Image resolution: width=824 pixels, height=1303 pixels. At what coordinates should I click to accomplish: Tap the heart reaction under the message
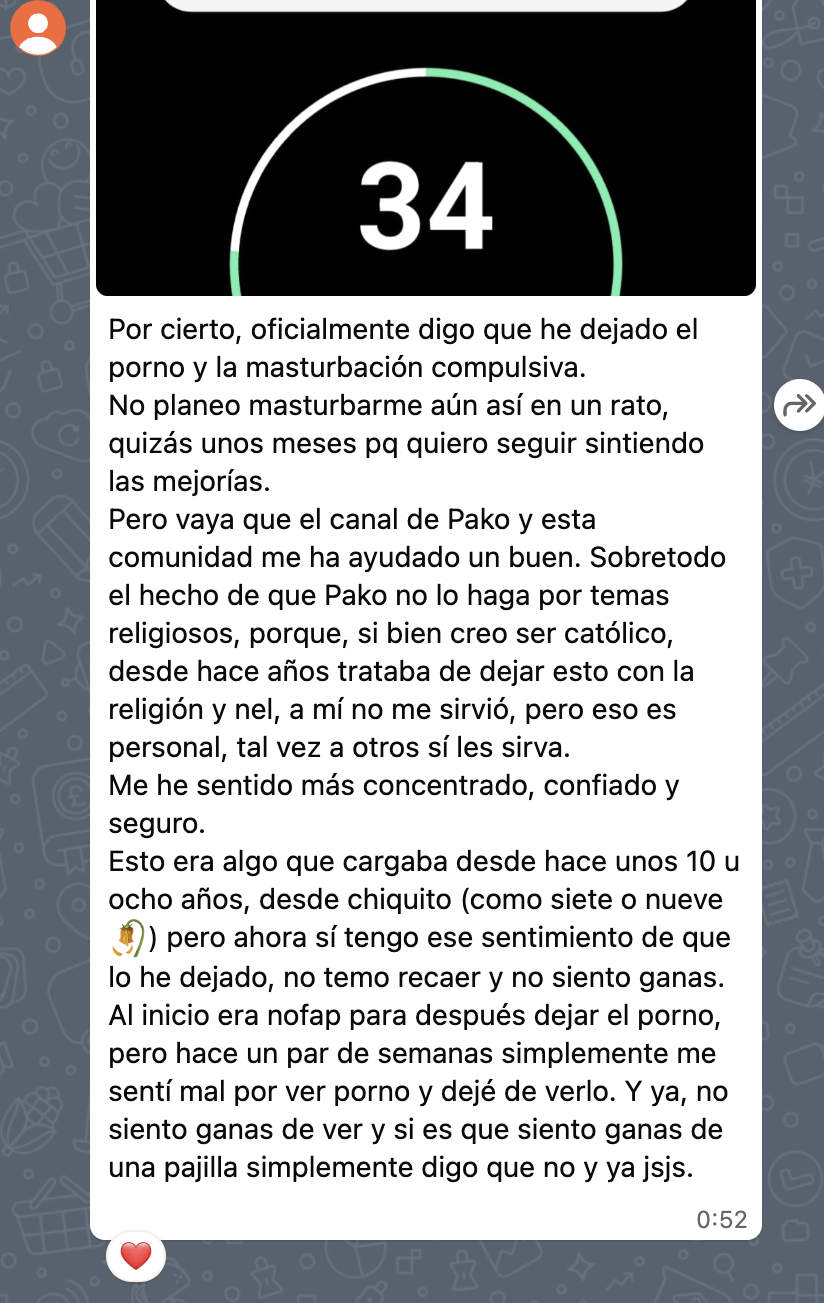tap(135, 1255)
